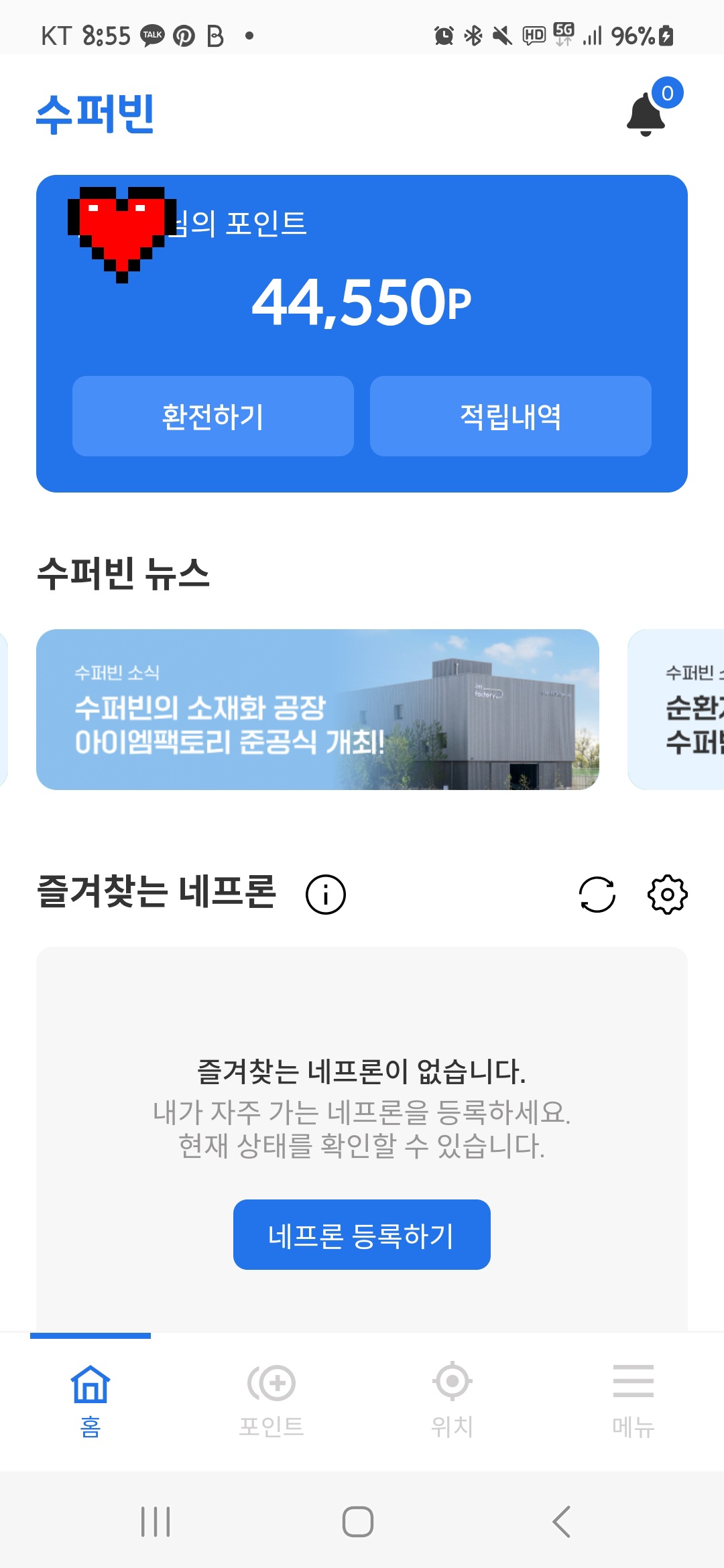724x1568 pixels.
Task: Refresh the favorite Nephron list
Action: (x=597, y=895)
